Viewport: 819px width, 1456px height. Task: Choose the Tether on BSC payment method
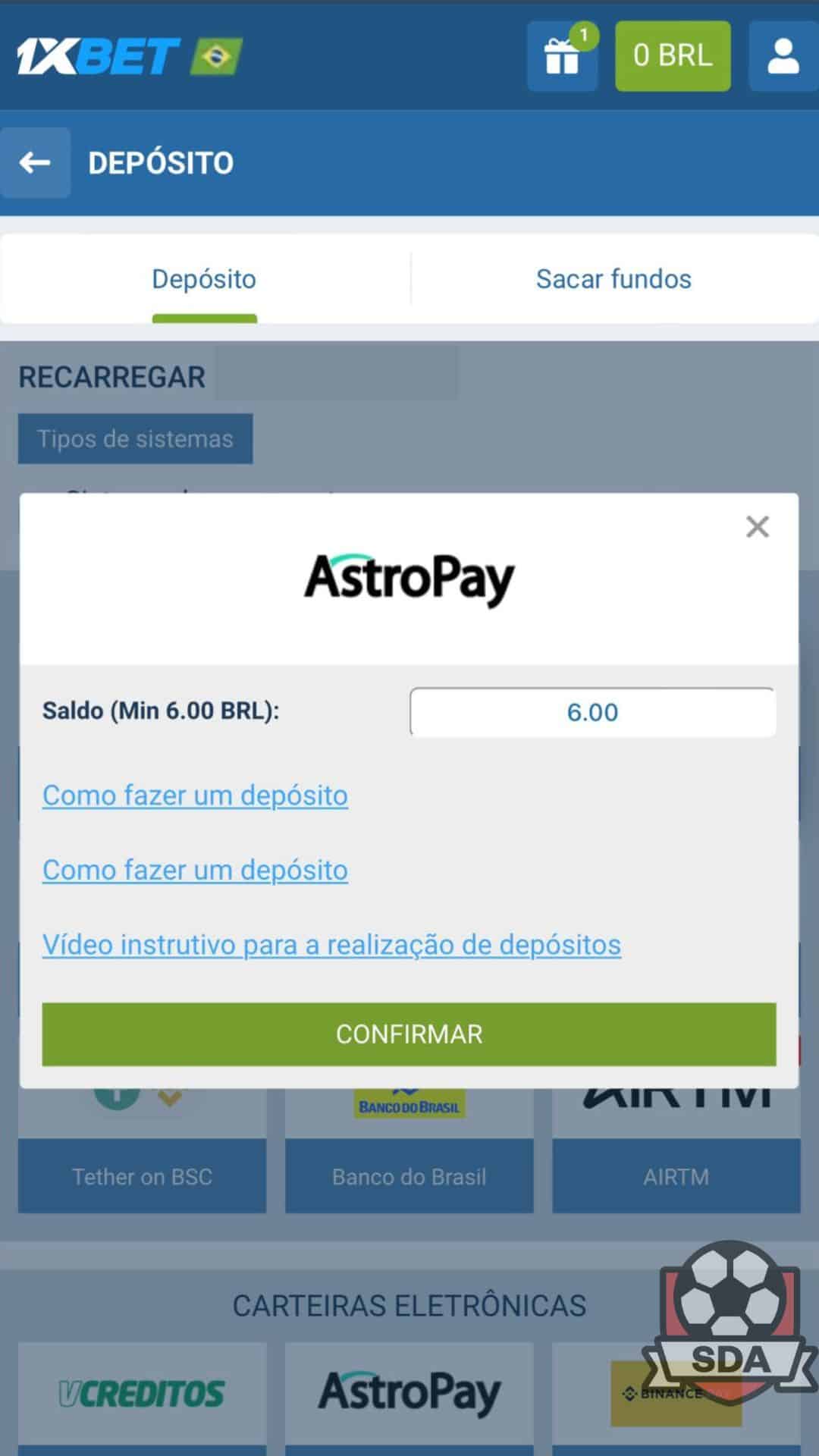tap(142, 1175)
